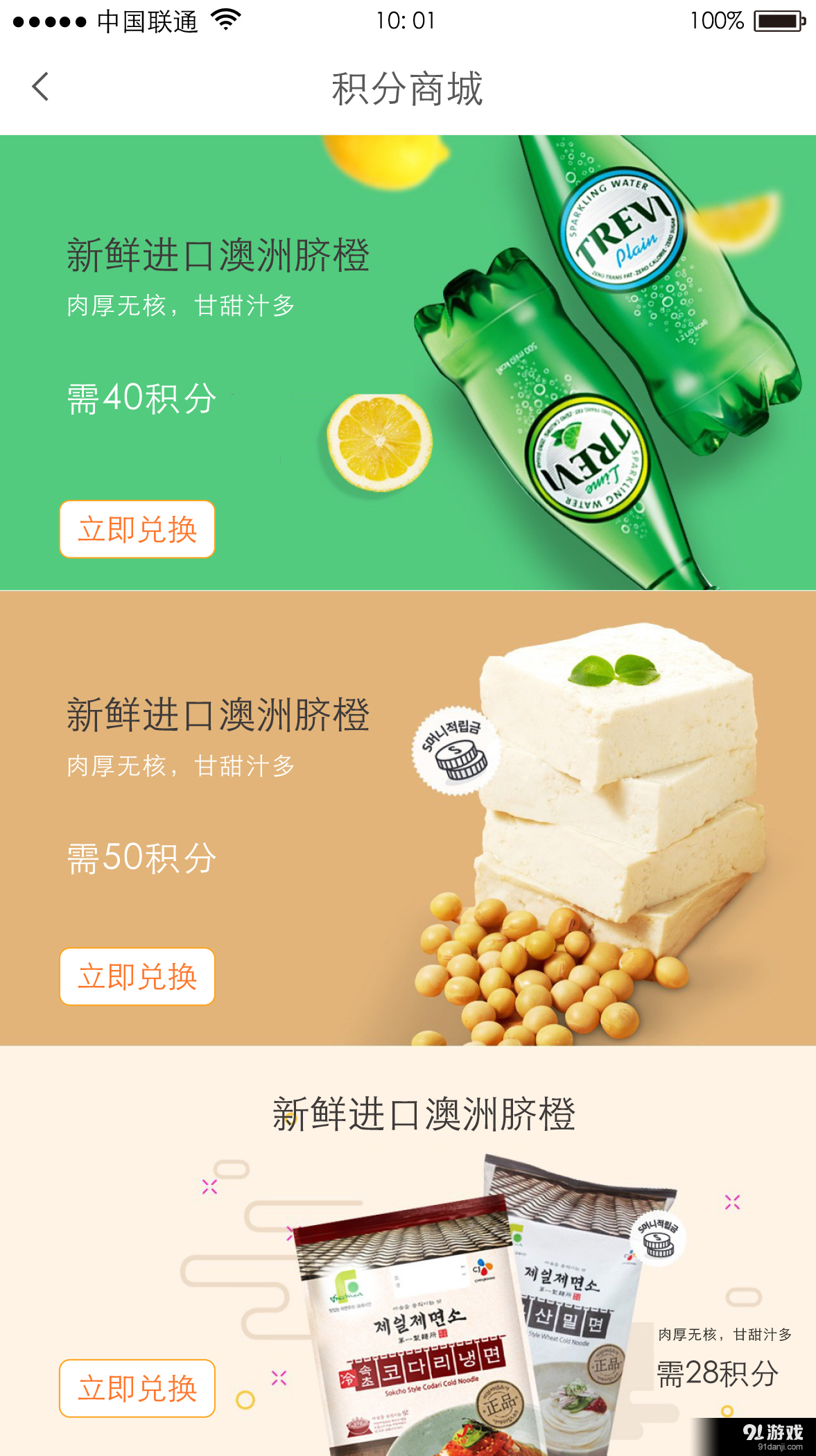Tap 立即兑换 on the green sparkling water banner
This screenshot has height=1456, width=816.
137,529
